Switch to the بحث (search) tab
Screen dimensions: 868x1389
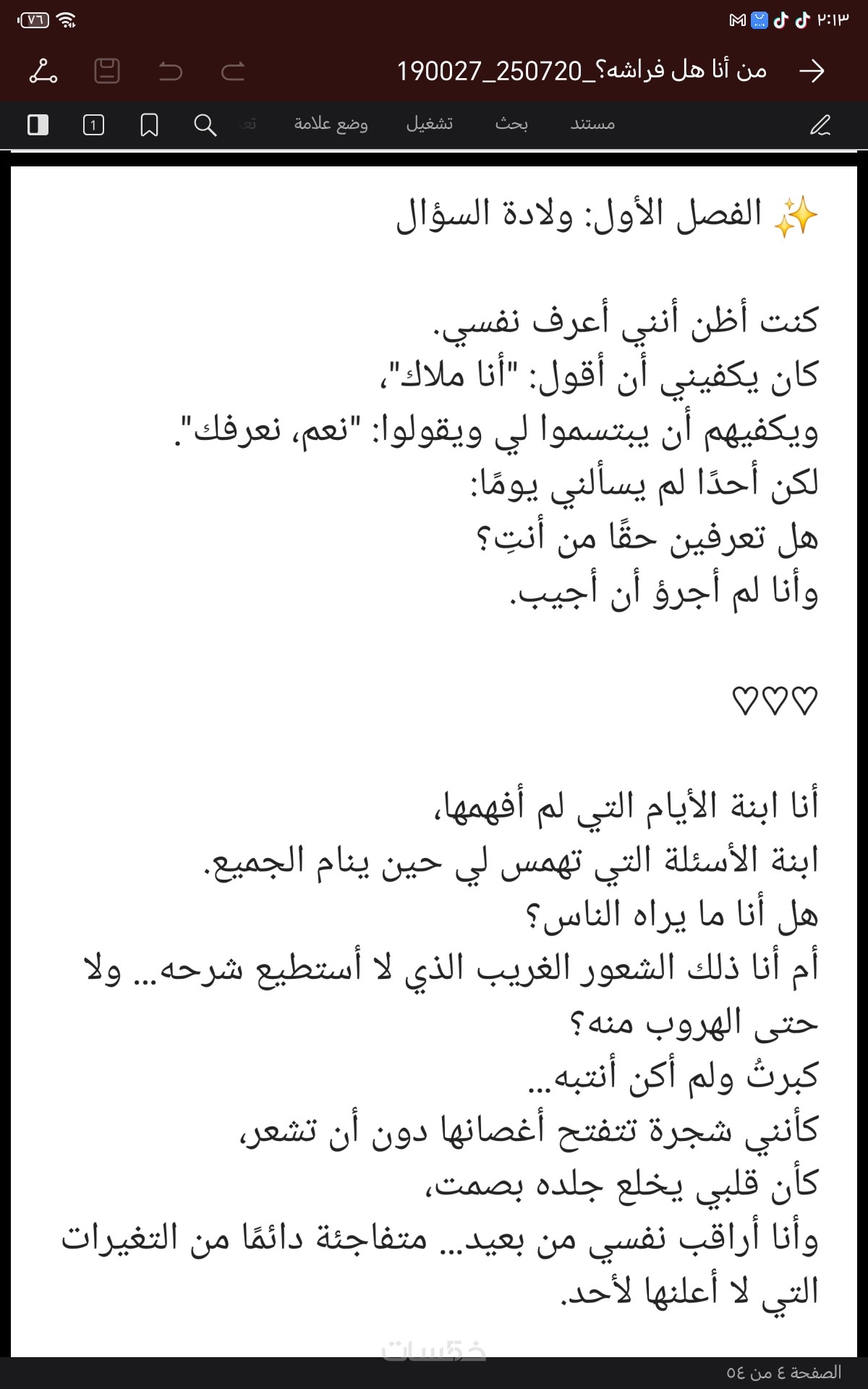(511, 124)
